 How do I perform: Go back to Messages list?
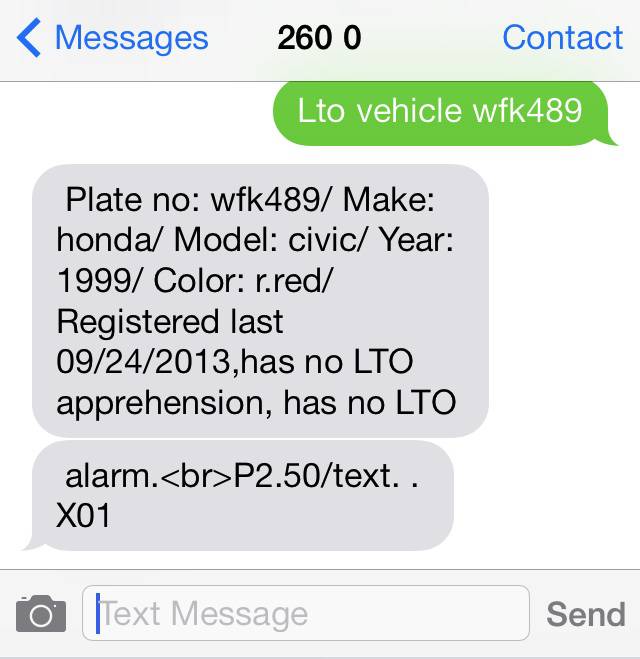(x=113, y=38)
